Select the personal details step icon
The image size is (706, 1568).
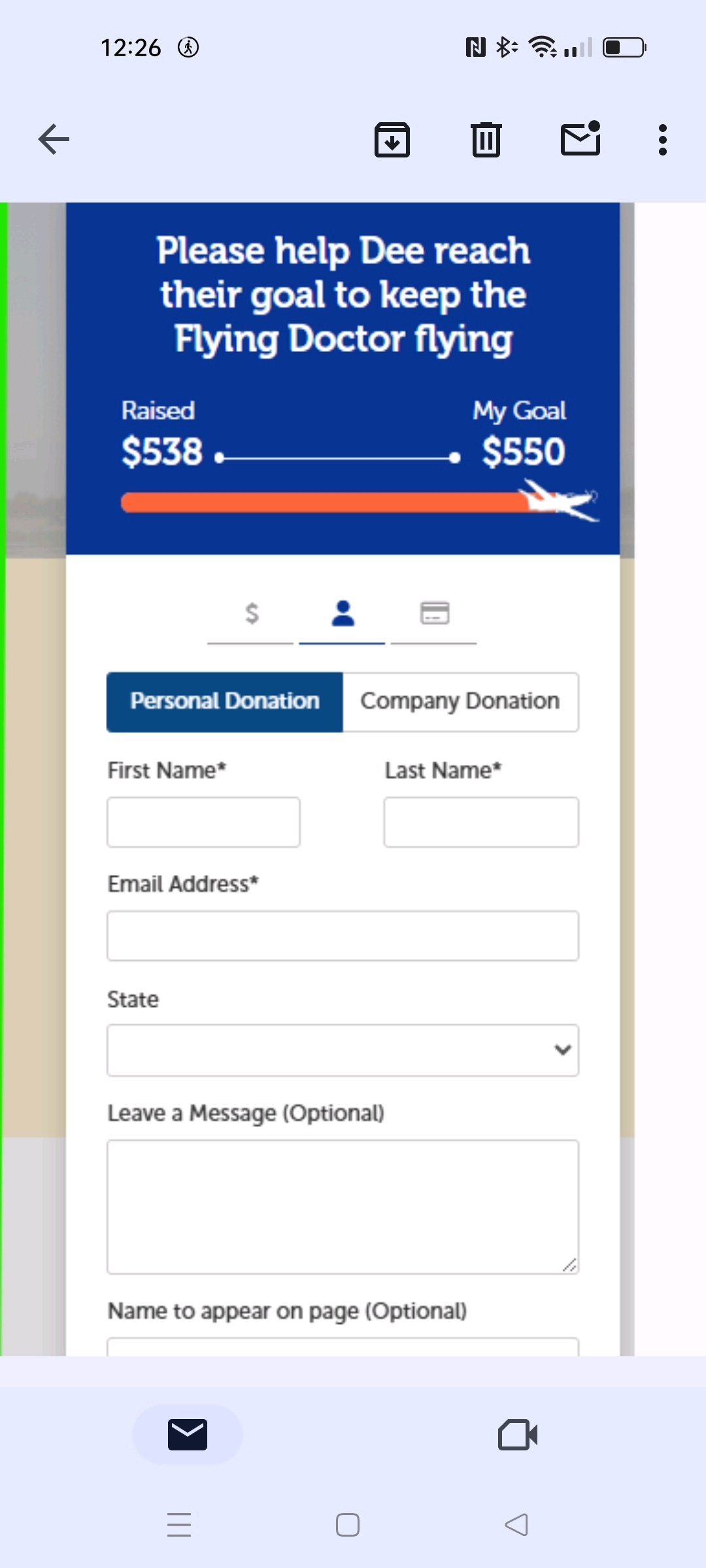pyautogui.click(x=343, y=614)
